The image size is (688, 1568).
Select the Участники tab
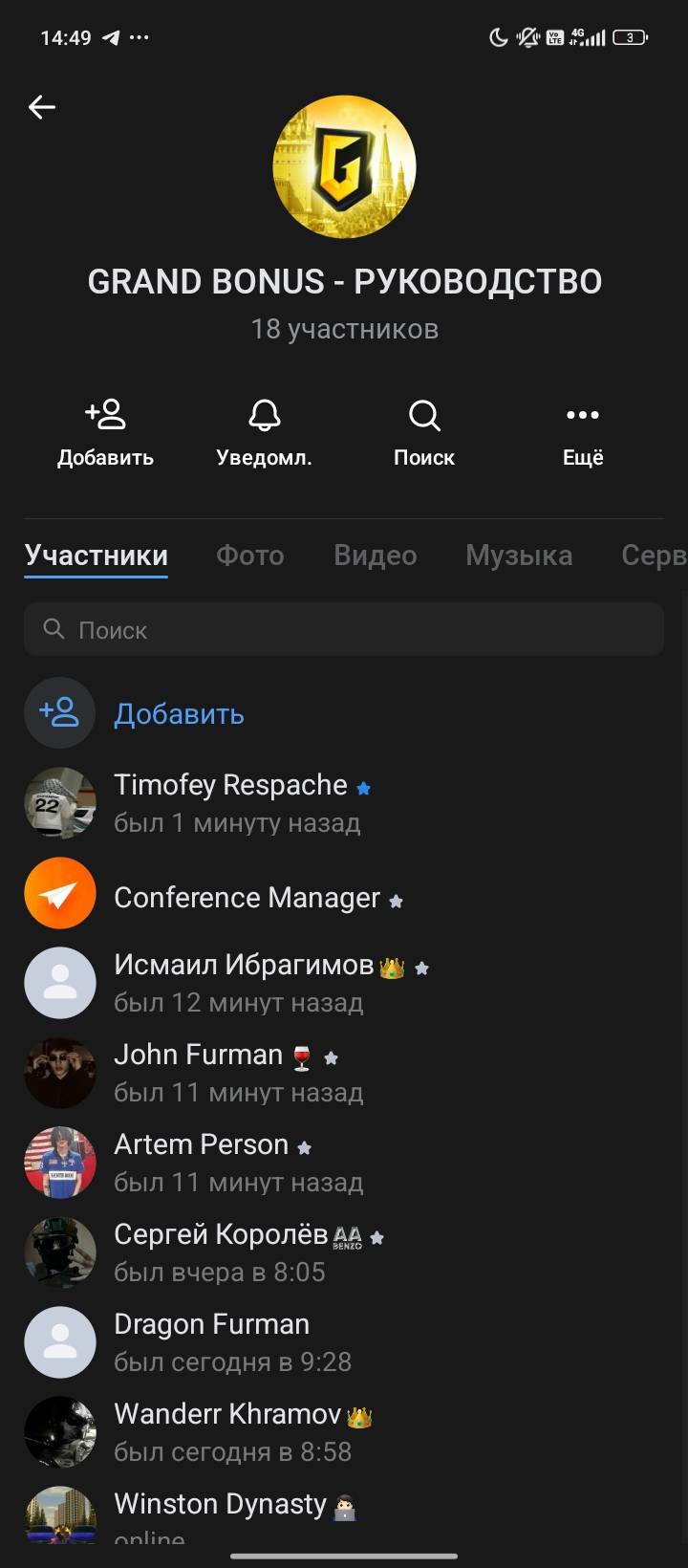97,555
